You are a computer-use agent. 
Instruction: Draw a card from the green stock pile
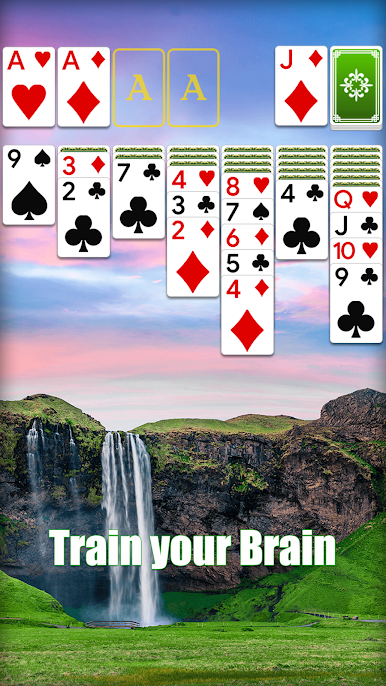coord(356,87)
